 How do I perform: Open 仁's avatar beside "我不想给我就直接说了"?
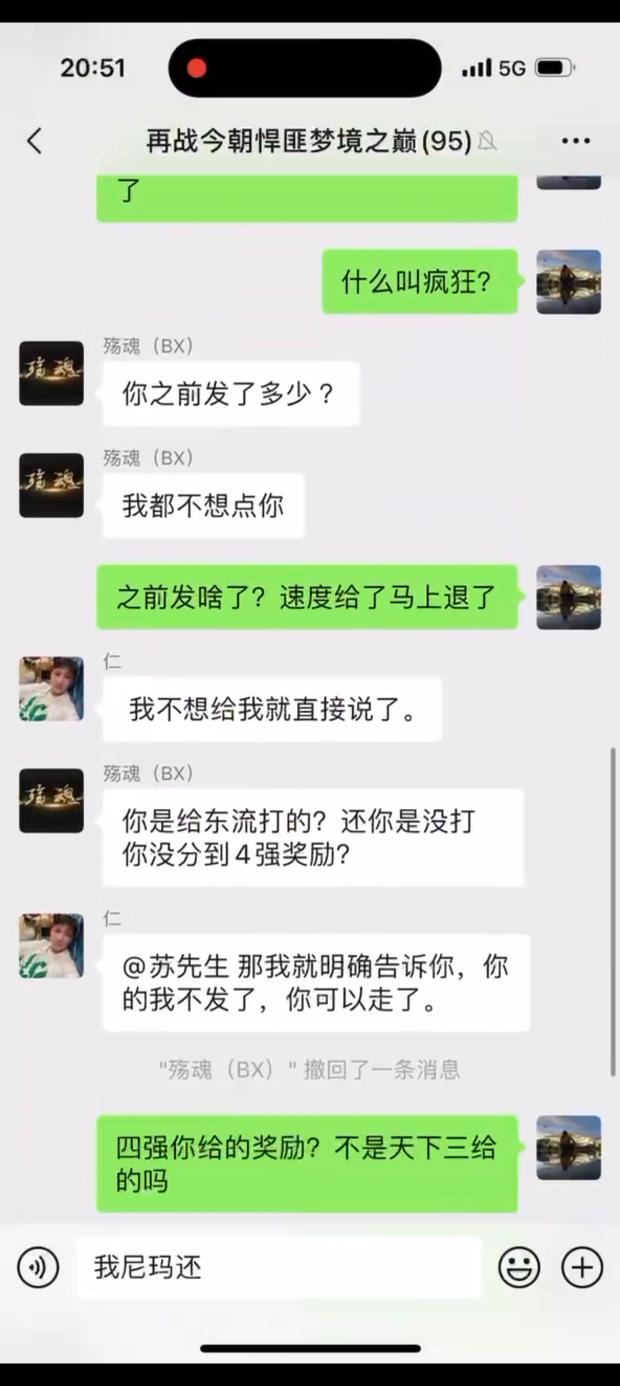coord(51,689)
